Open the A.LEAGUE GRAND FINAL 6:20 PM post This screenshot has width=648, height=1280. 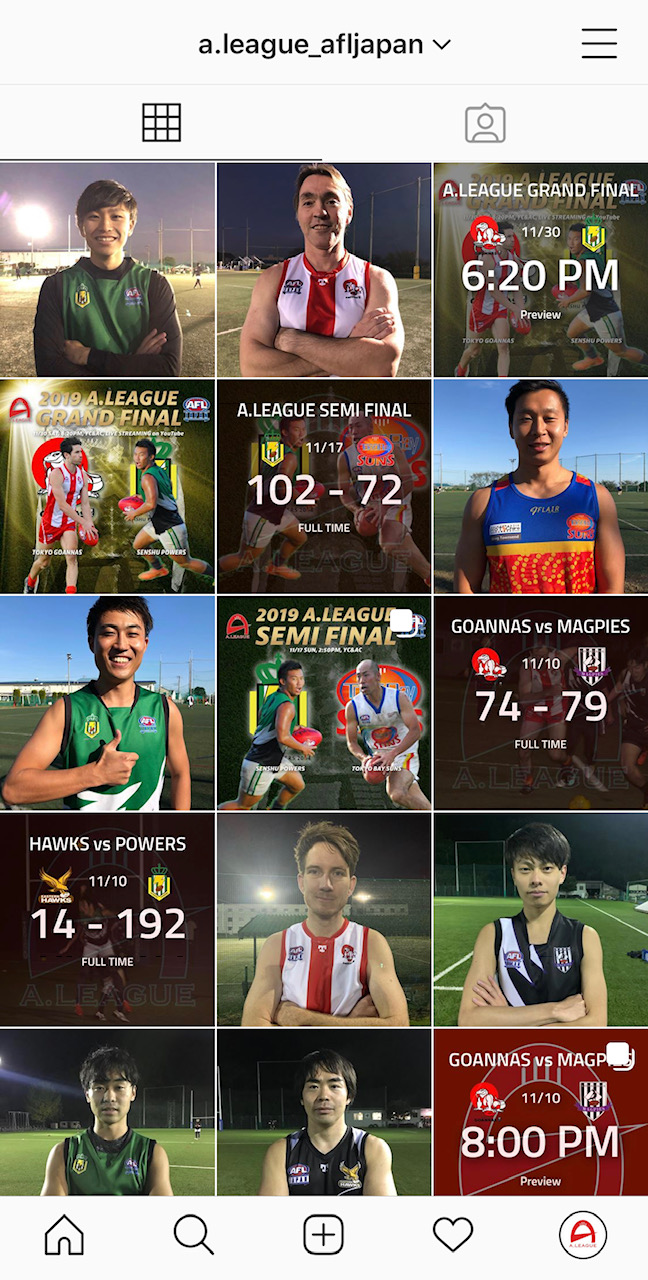coord(540,270)
